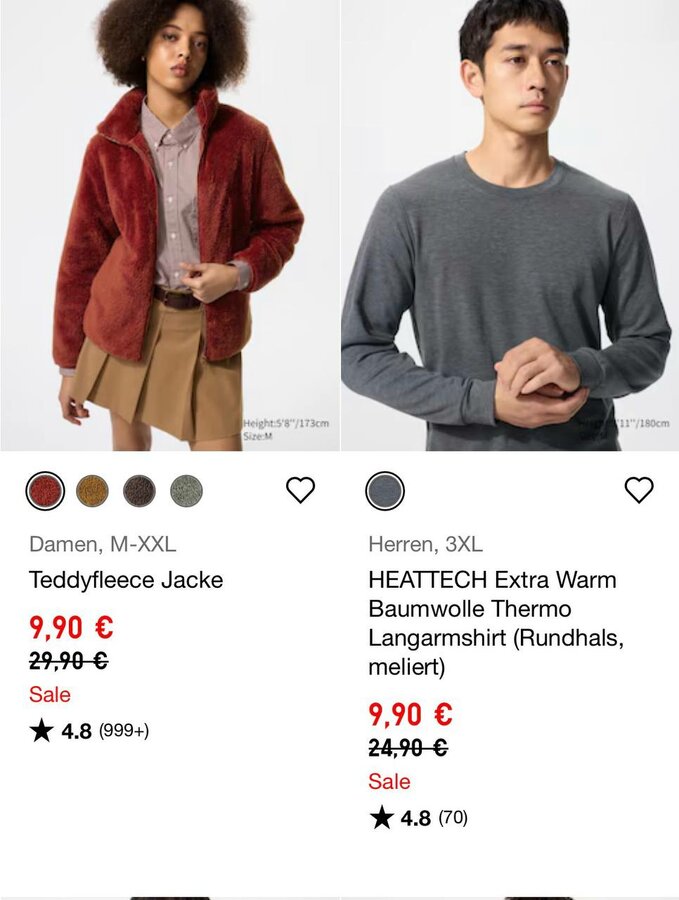Select red color for Teddyfleece Jacke
This screenshot has height=900, width=679.
tap(45, 491)
